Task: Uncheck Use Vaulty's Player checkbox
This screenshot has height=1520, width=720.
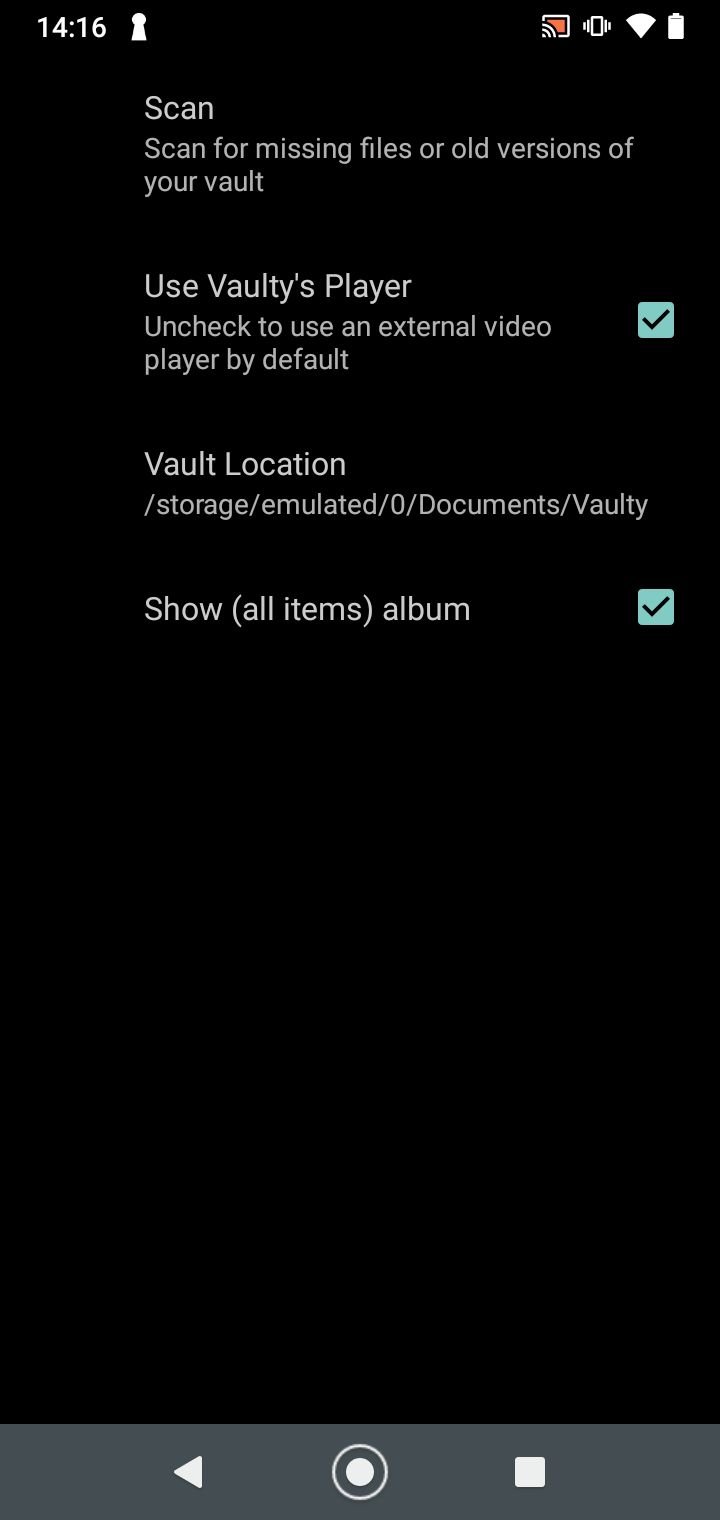Action: coord(655,320)
